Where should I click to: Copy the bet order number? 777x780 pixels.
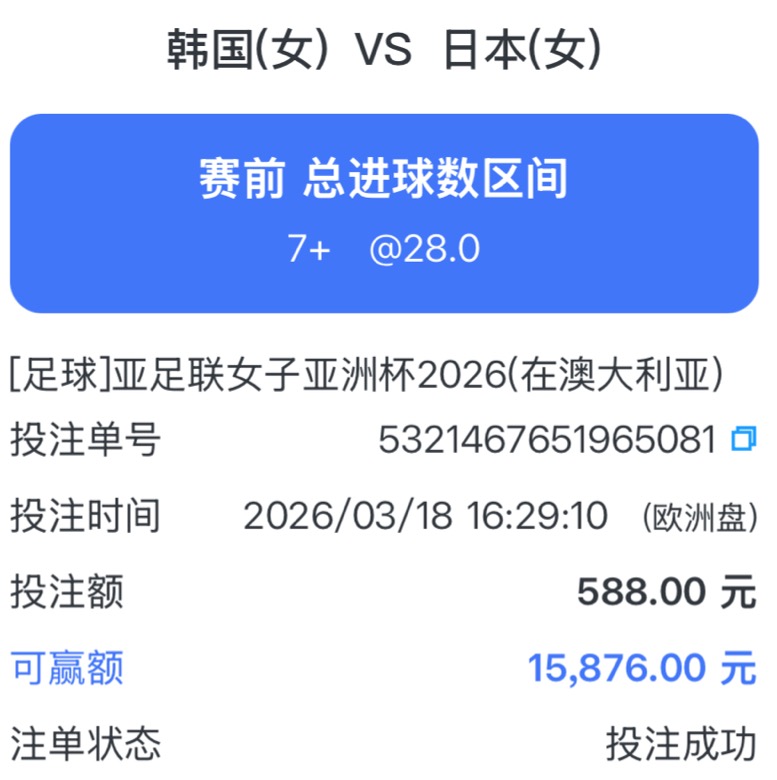(x=743, y=439)
